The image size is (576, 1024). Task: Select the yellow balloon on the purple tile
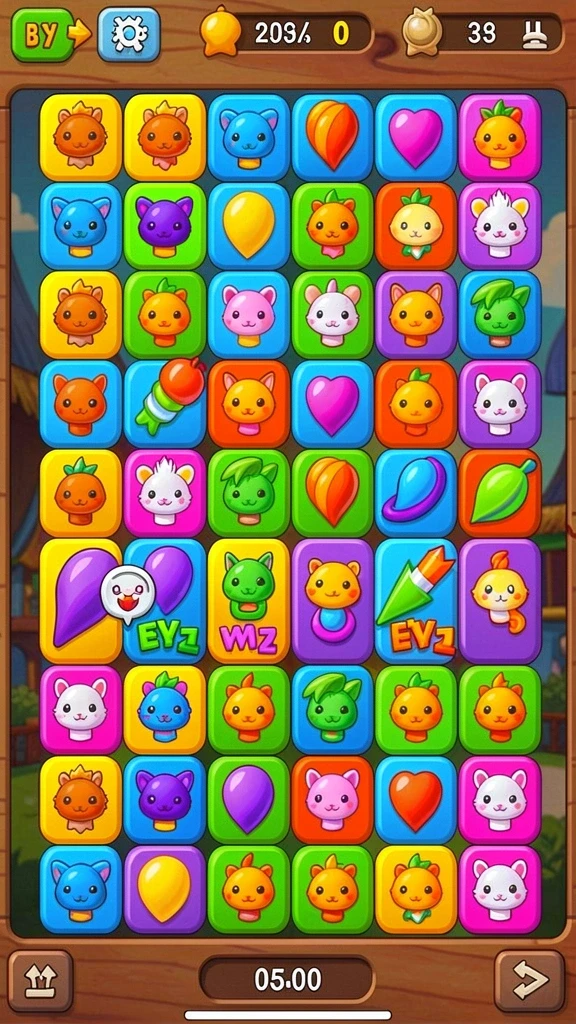coord(165,889)
